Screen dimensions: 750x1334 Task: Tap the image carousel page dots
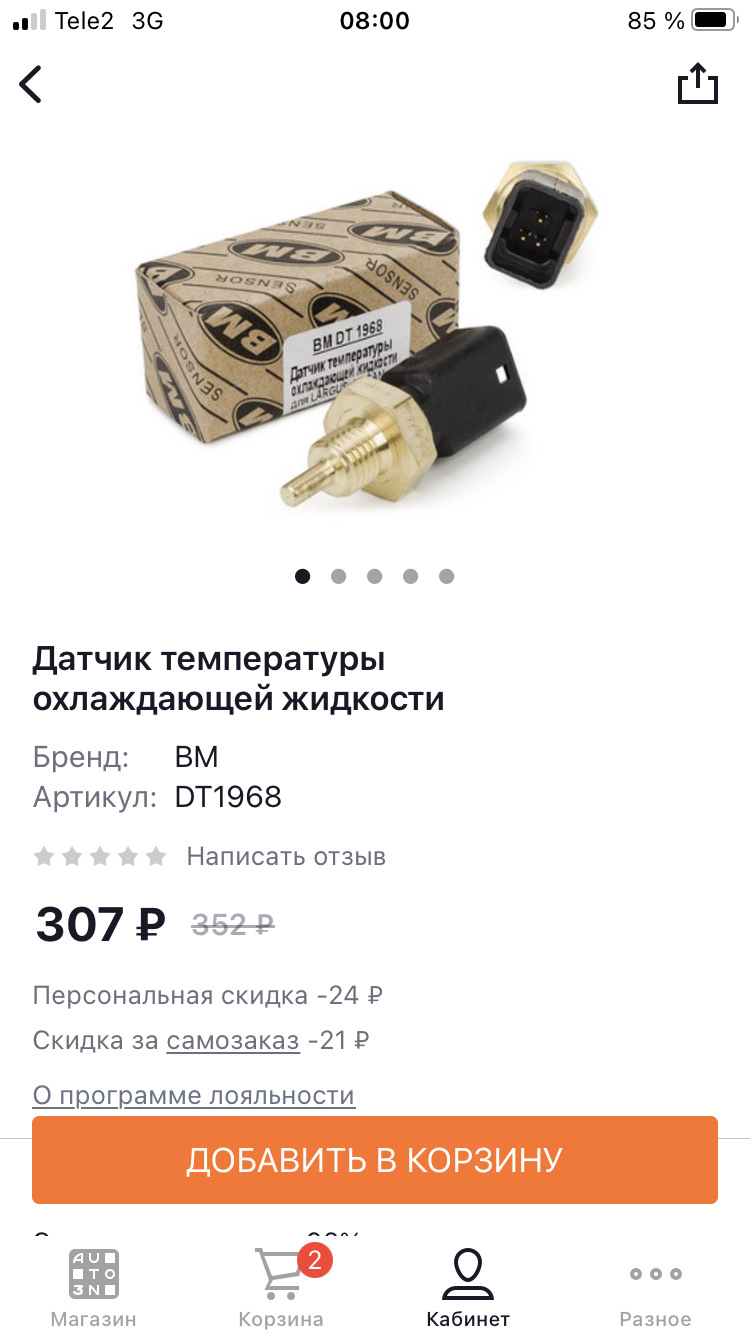(374, 576)
